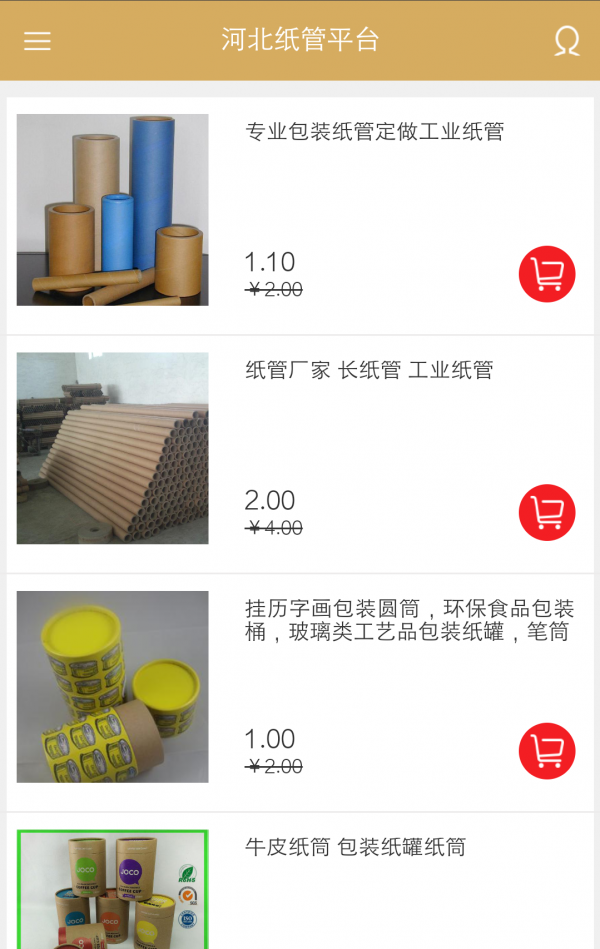View the 纸管厂家 长纸管 工业纸管 product image

[112, 448]
